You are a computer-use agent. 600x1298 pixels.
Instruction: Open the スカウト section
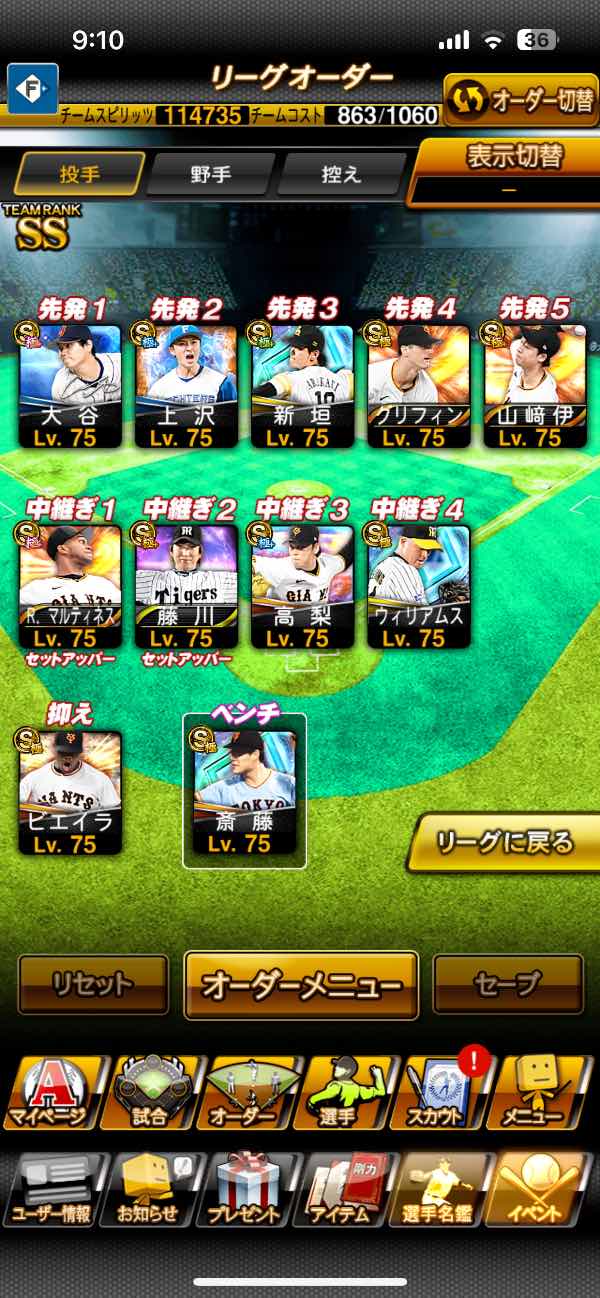[x=445, y=1093]
